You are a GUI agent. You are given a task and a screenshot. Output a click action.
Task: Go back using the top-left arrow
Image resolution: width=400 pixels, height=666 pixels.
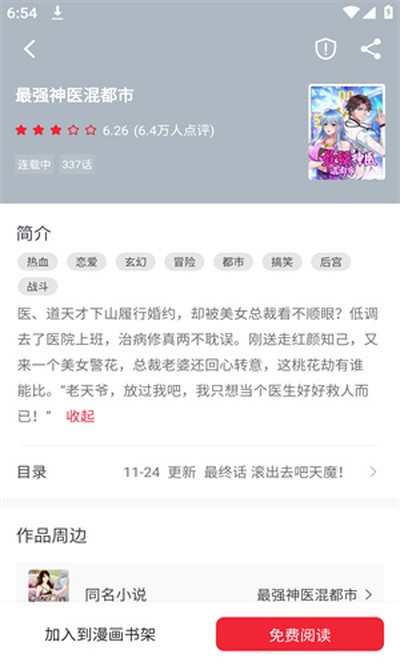[30, 49]
